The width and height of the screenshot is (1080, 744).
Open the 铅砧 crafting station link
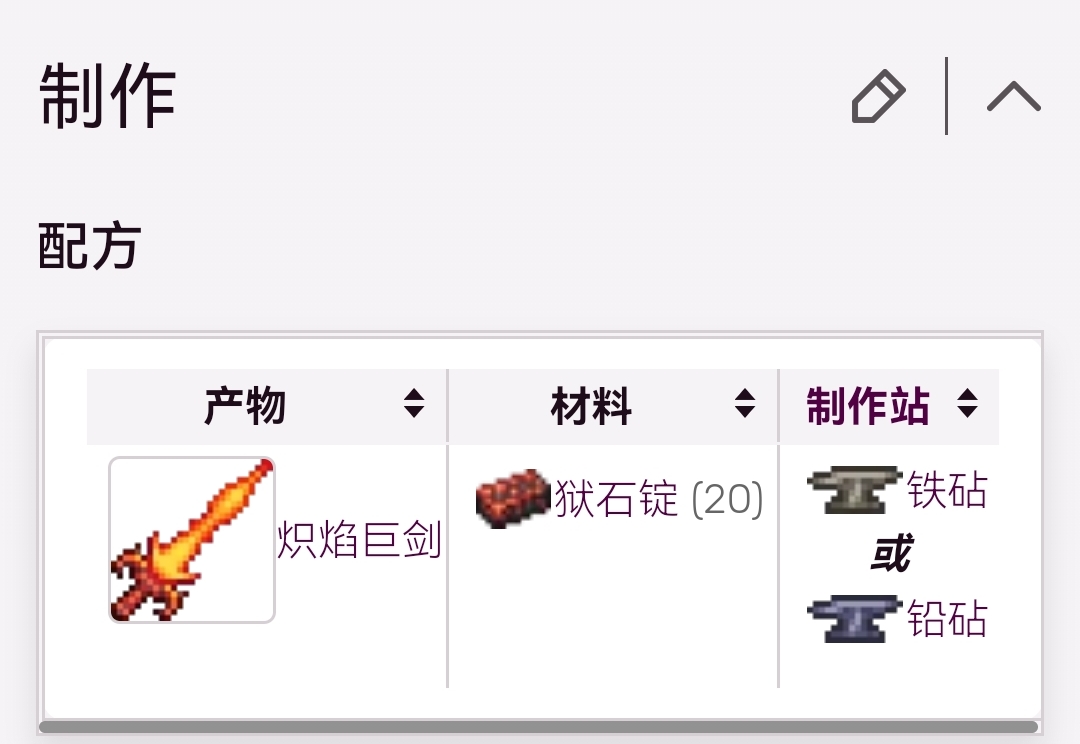point(946,619)
